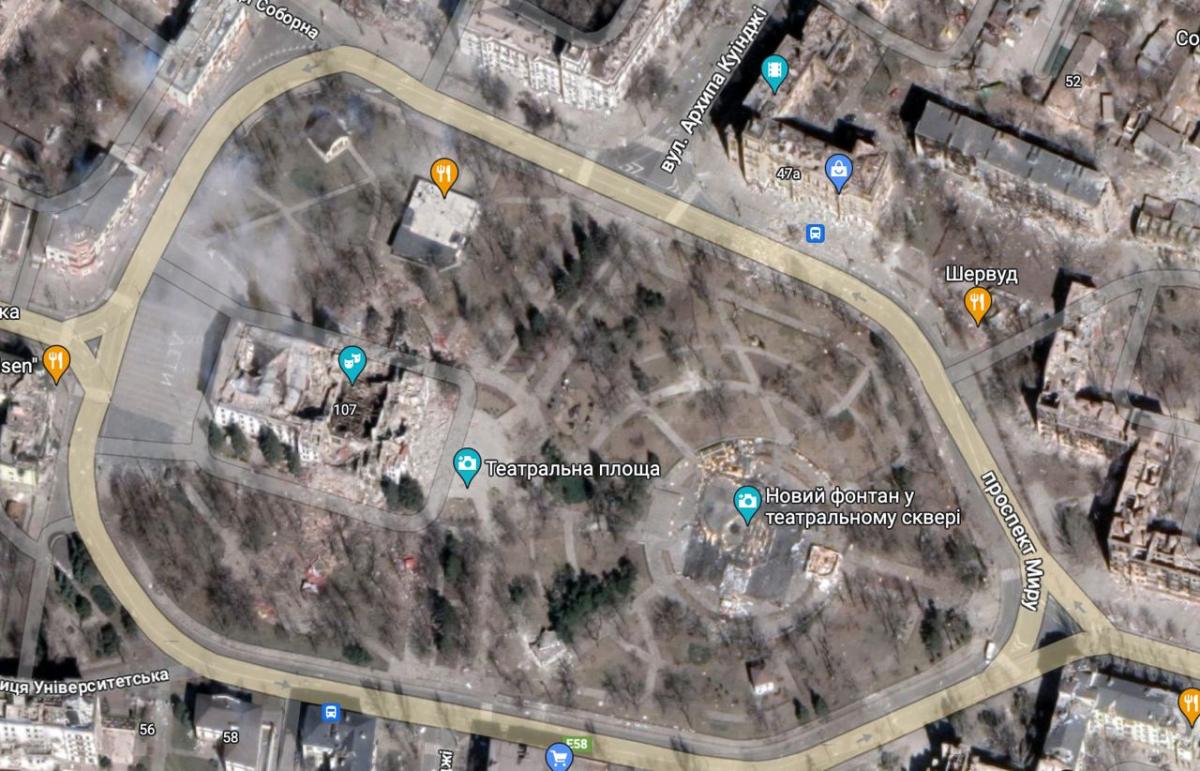This screenshot has width=1200, height=771.
Task: Select the bus stop near building 58
Action: (330, 713)
